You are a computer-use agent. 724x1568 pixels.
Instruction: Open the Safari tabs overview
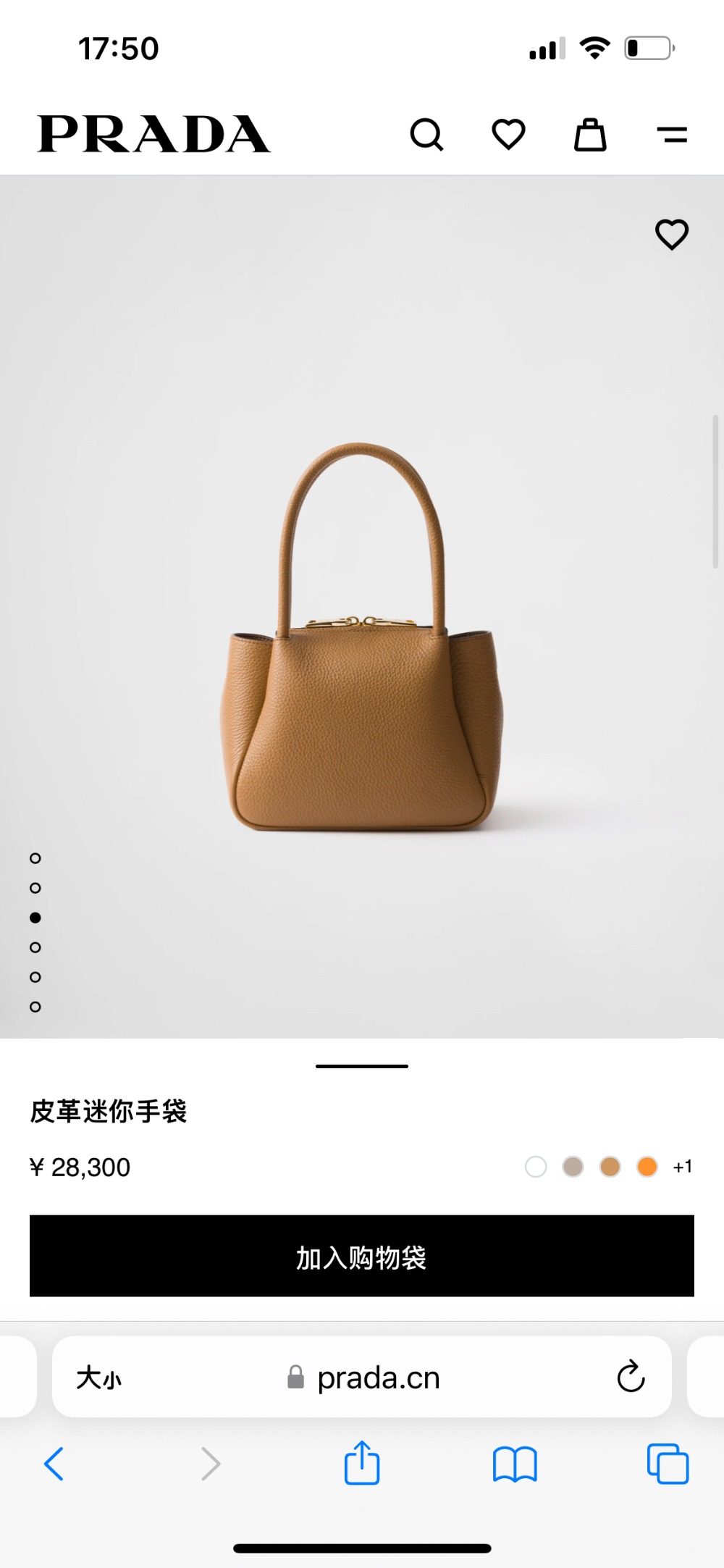[x=668, y=1464]
